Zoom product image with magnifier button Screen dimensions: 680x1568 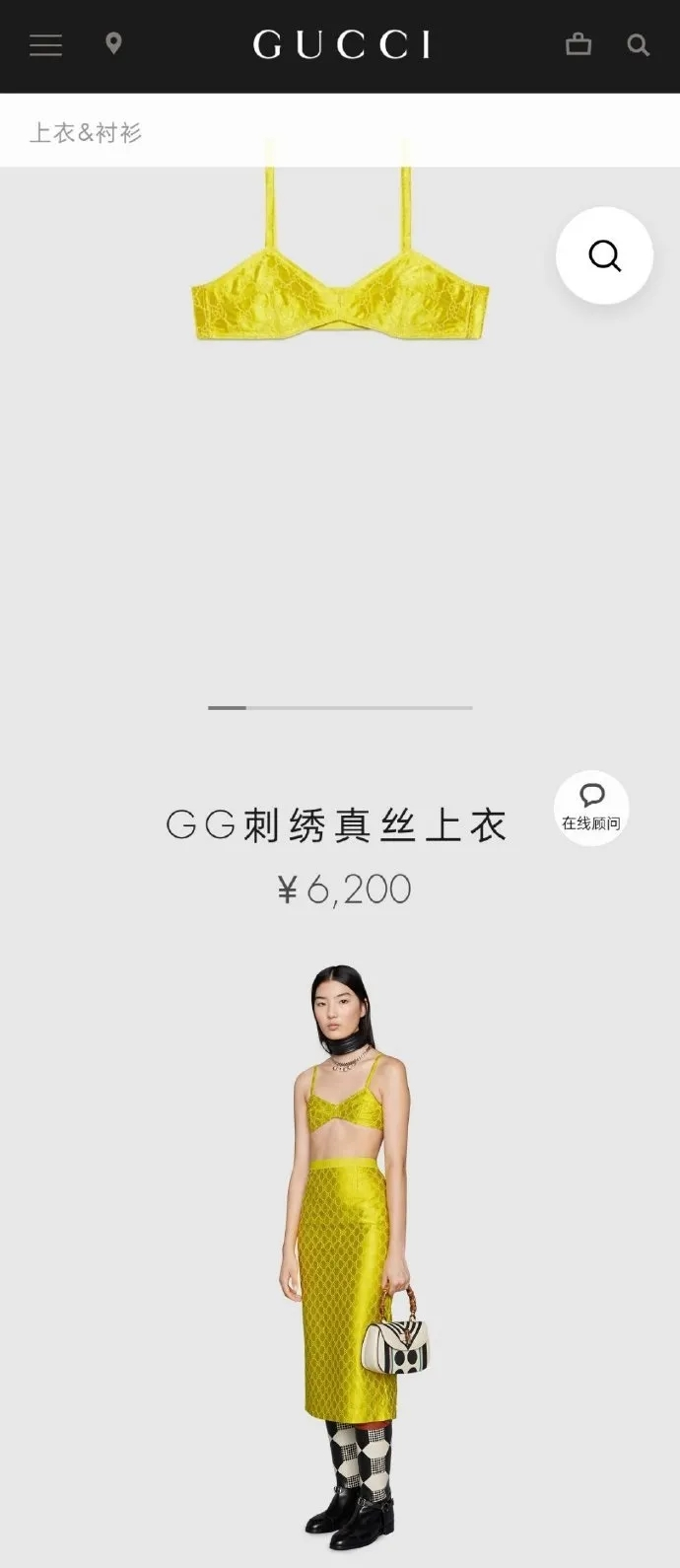point(604,255)
